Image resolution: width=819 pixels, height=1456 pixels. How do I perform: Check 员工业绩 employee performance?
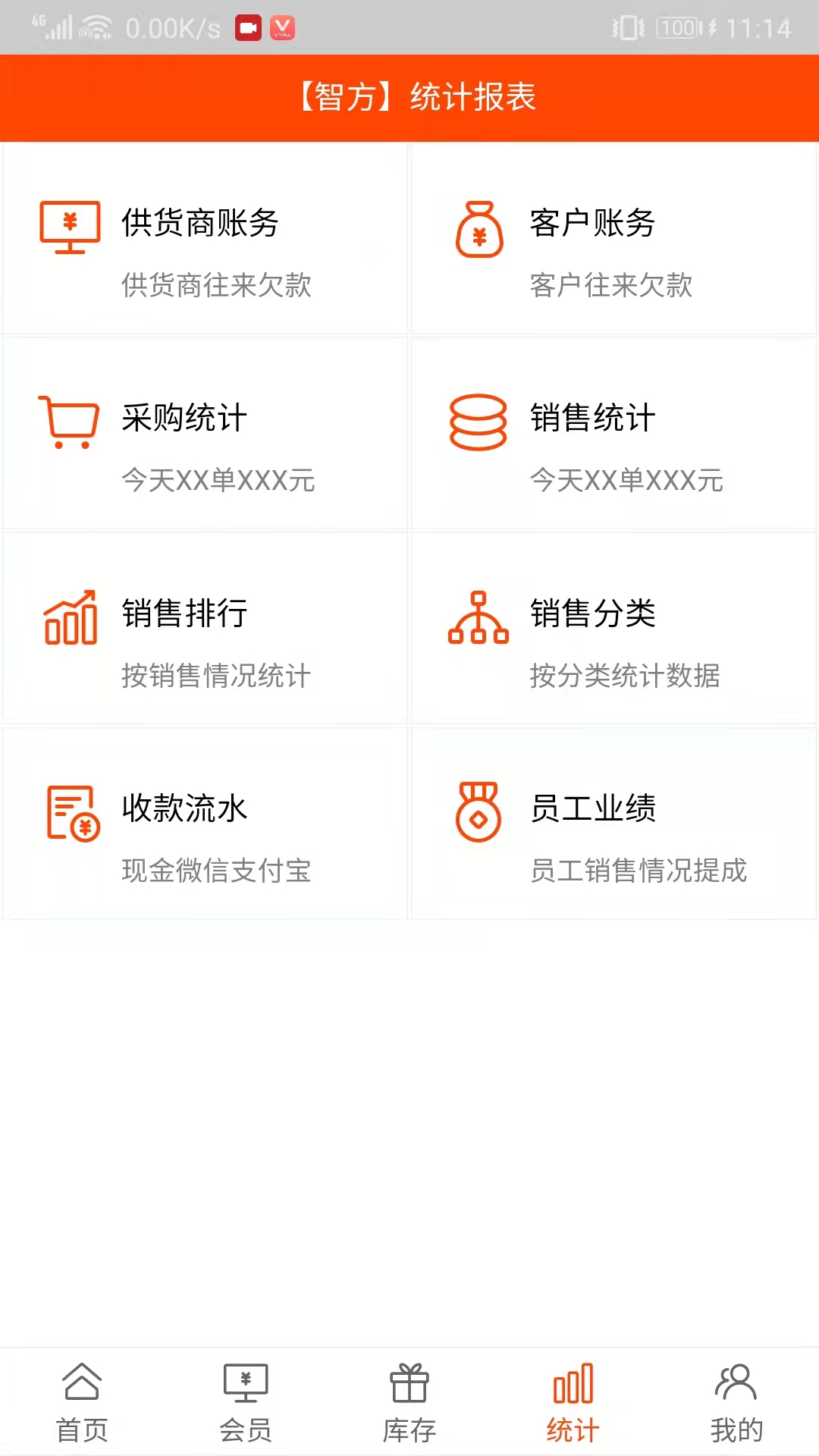(613, 824)
